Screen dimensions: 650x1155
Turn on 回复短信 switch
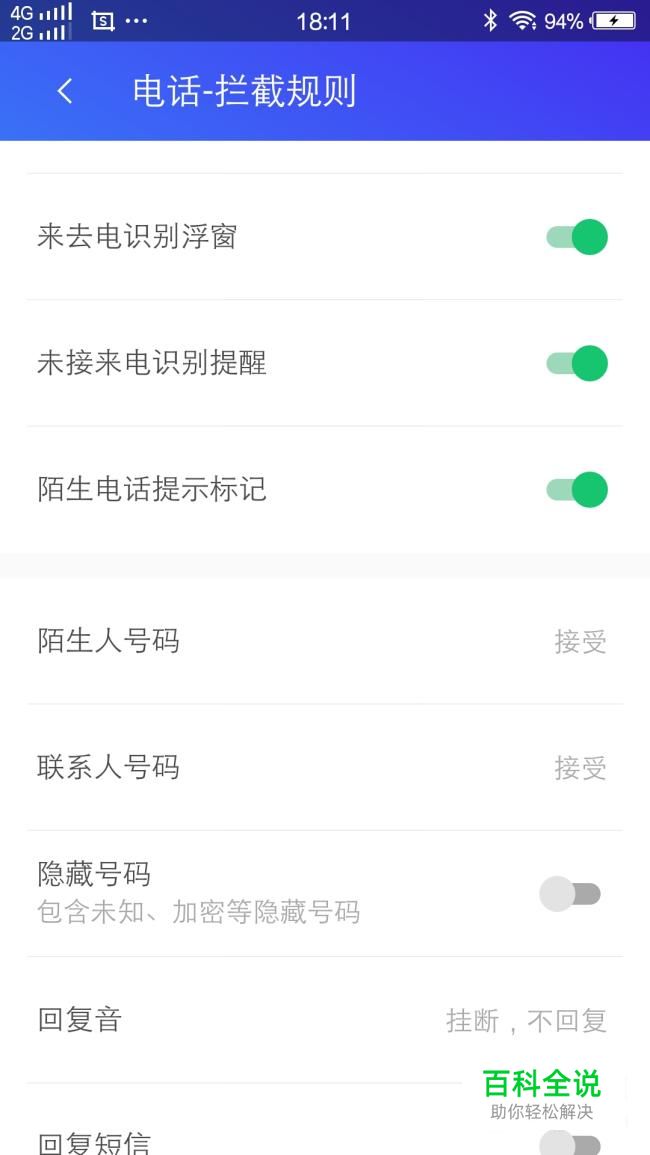click(x=570, y=1143)
